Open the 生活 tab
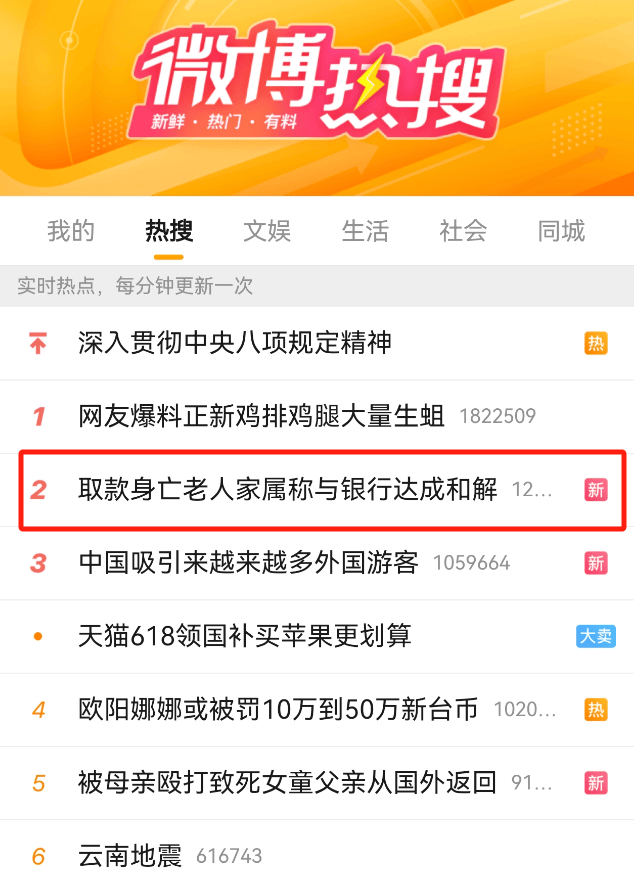 coord(365,232)
